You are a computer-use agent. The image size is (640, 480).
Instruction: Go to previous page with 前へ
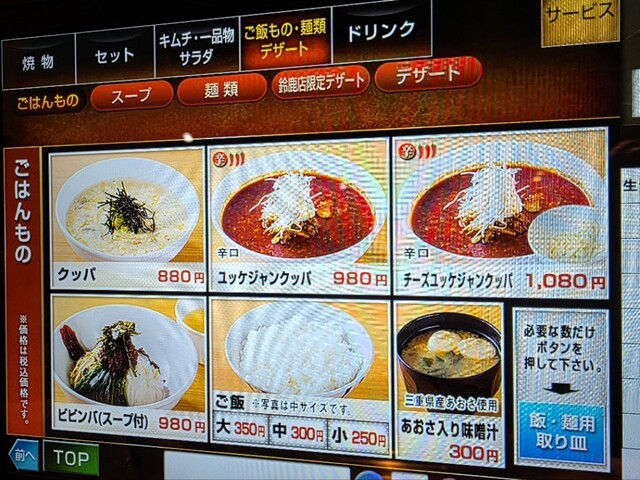[x=22, y=454]
